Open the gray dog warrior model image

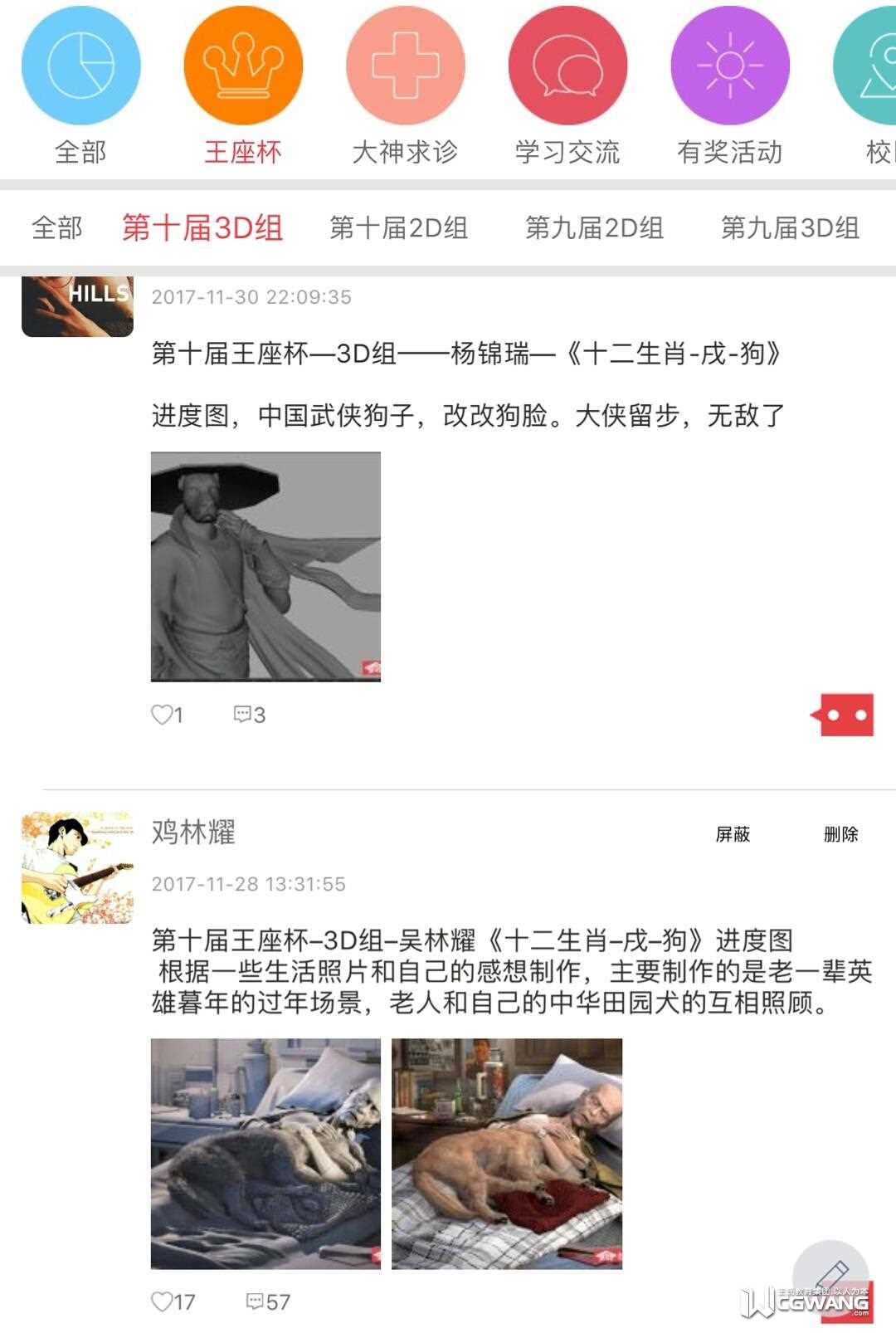coord(265,566)
